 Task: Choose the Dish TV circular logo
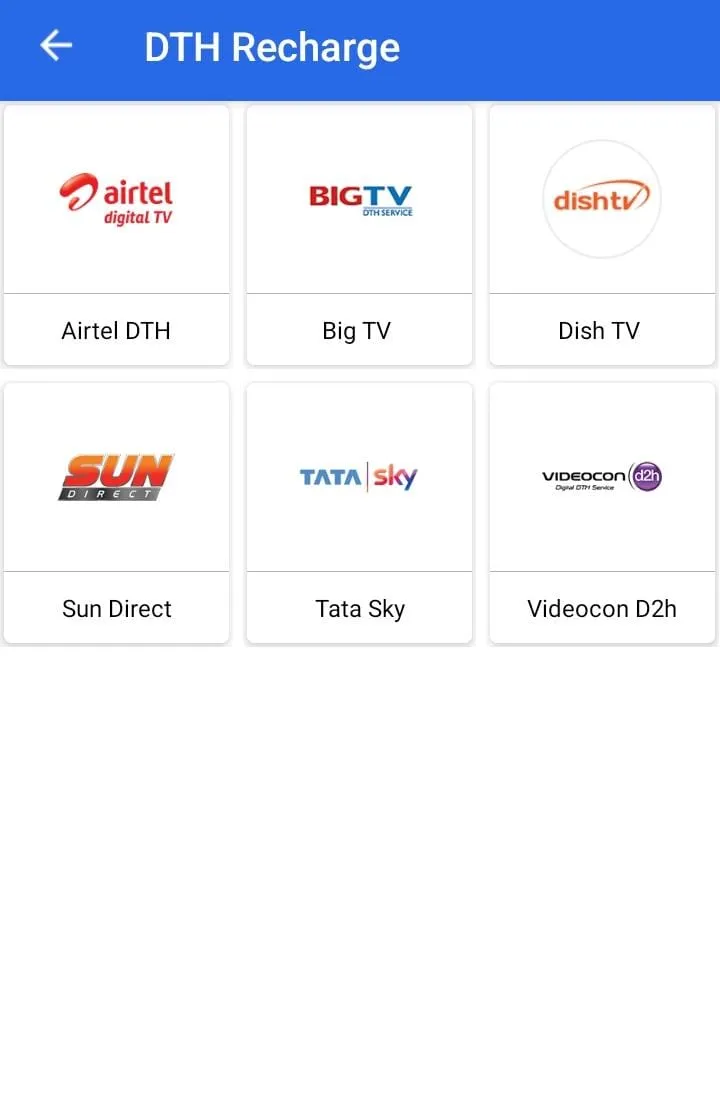click(601, 198)
